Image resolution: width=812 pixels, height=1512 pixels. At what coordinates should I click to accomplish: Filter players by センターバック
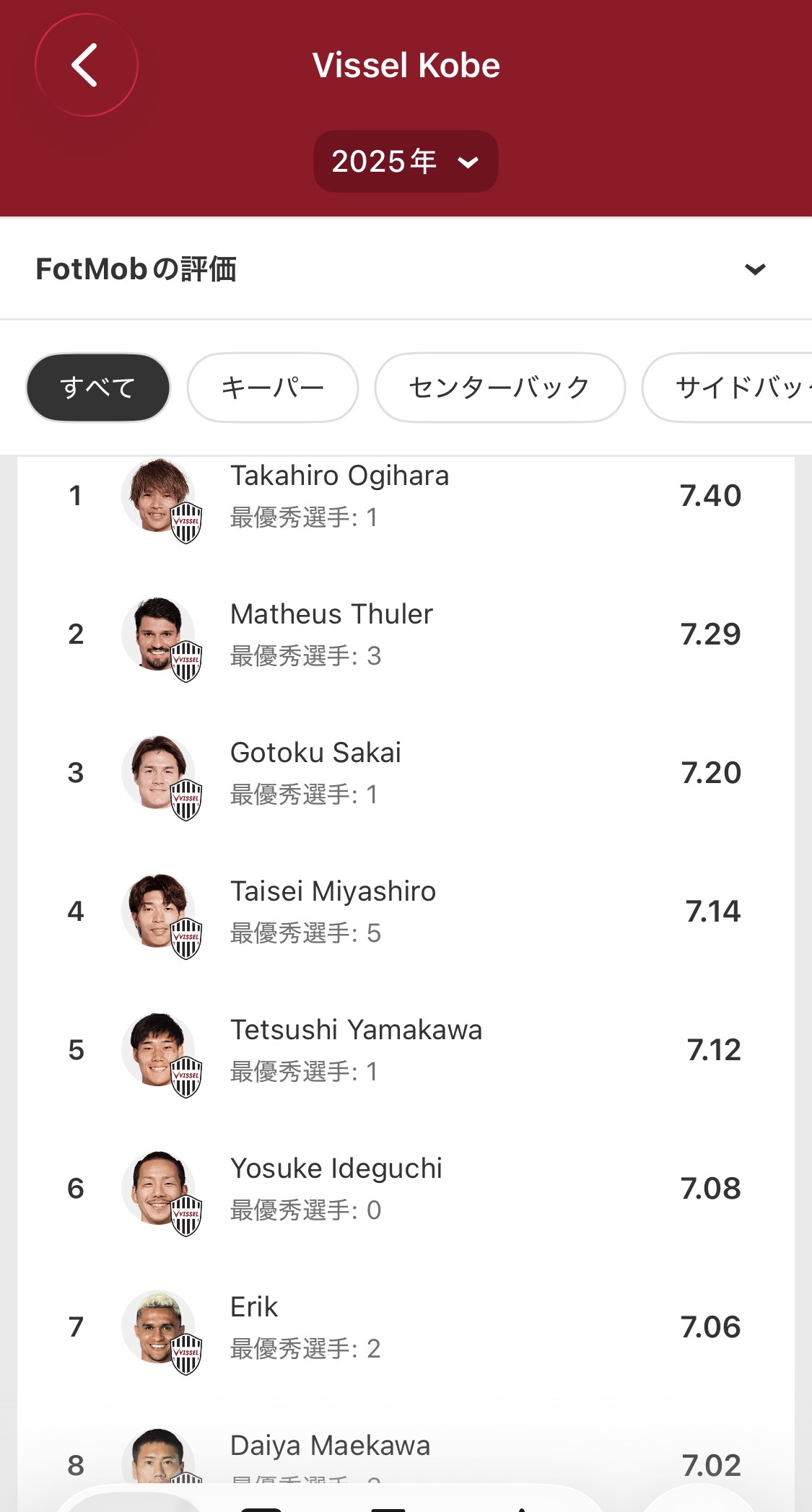[499, 388]
